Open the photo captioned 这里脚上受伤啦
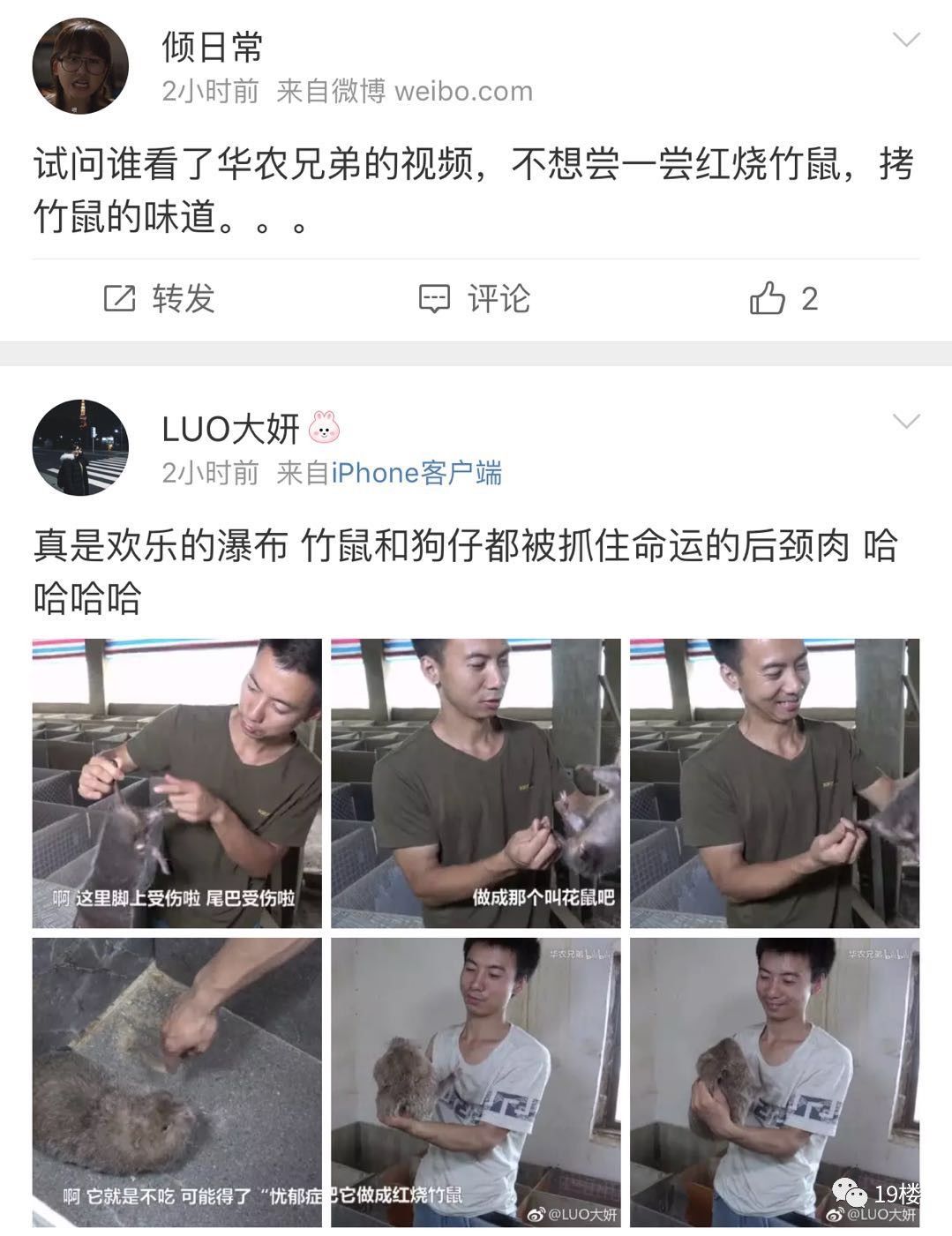This screenshot has height=1236, width=952. tap(177, 783)
